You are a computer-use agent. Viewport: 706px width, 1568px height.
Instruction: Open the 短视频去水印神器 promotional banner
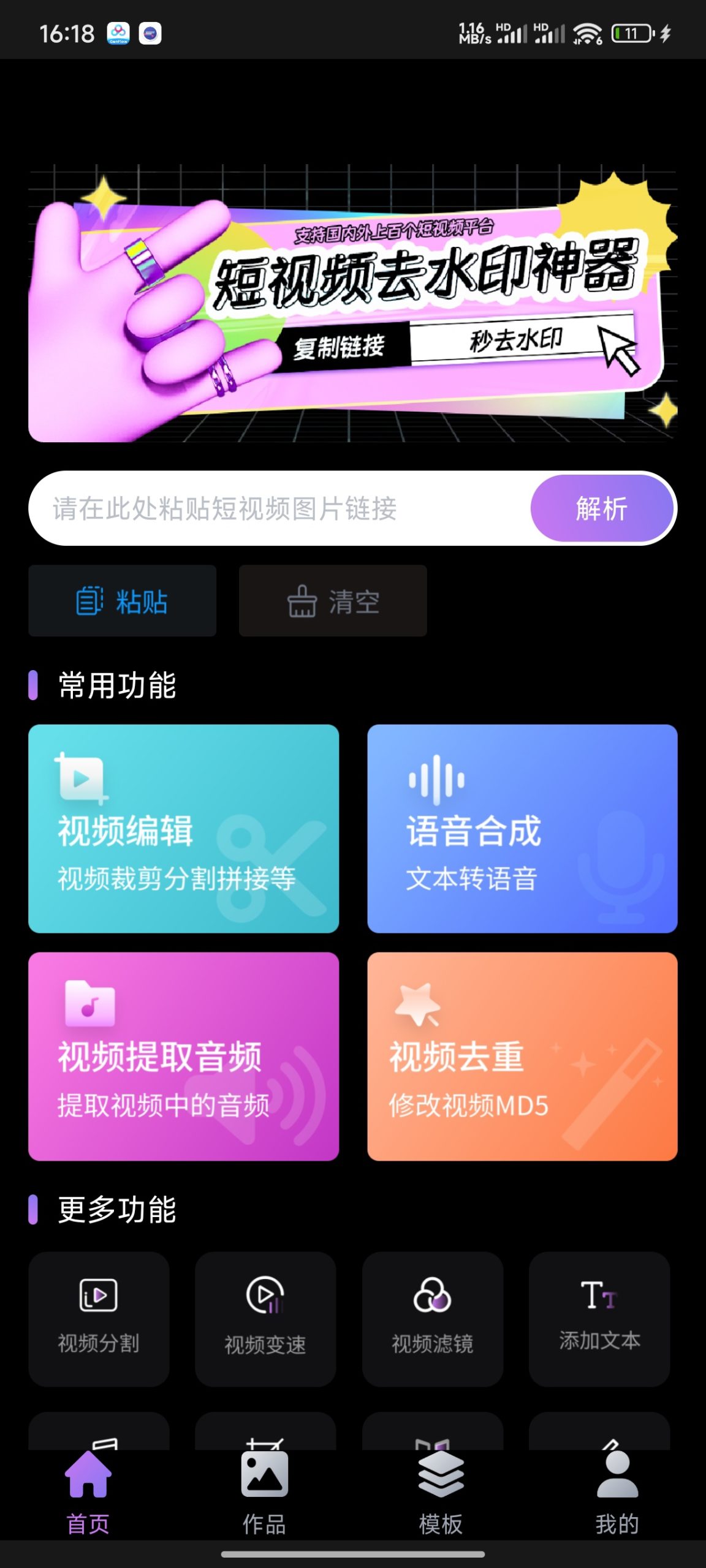[353, 300]
